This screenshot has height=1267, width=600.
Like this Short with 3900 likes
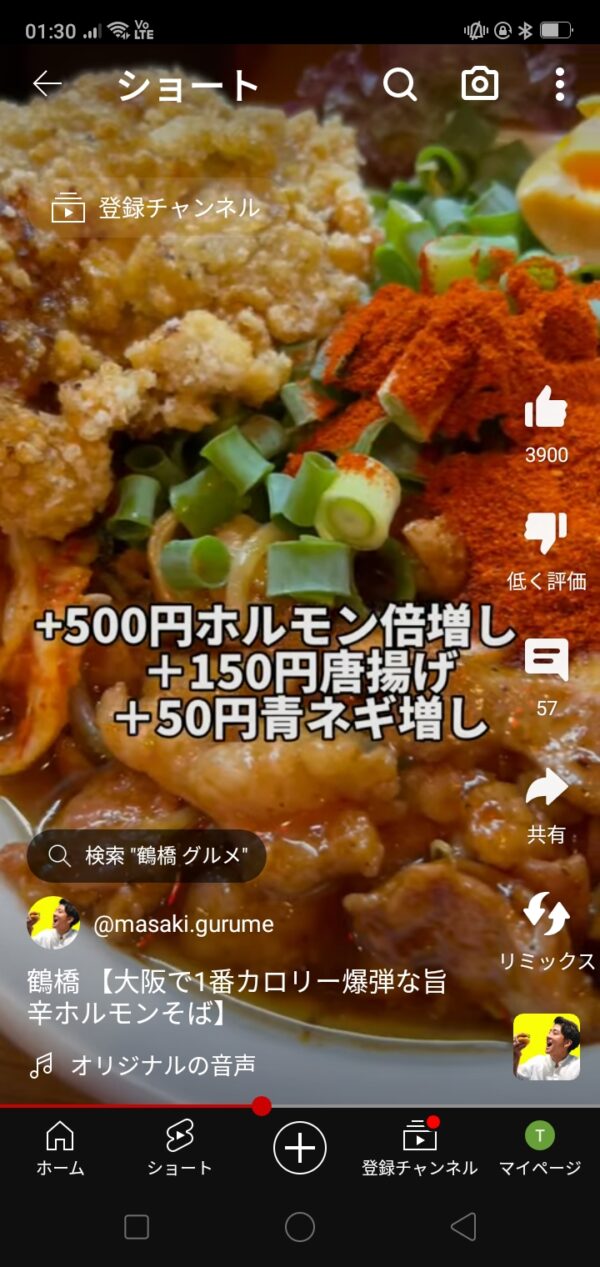[546, 409]
